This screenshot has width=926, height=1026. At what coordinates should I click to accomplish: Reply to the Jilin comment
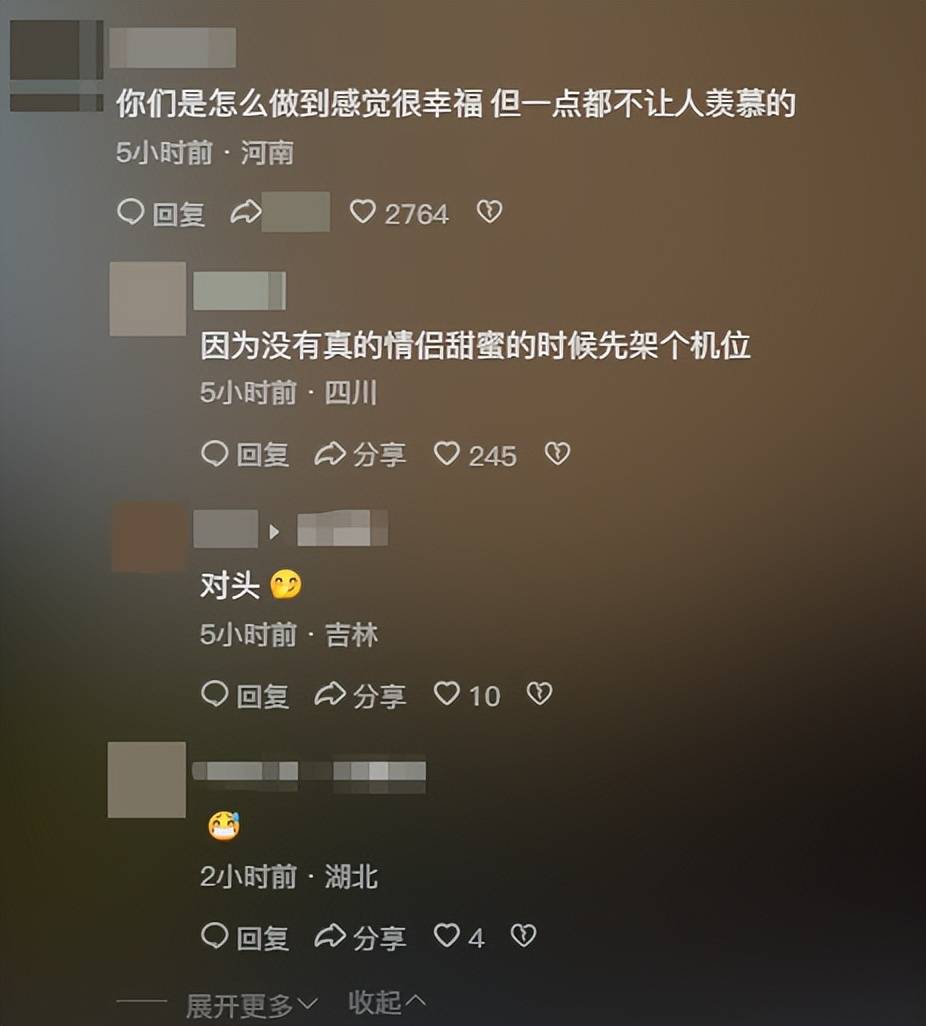(246, 695)
